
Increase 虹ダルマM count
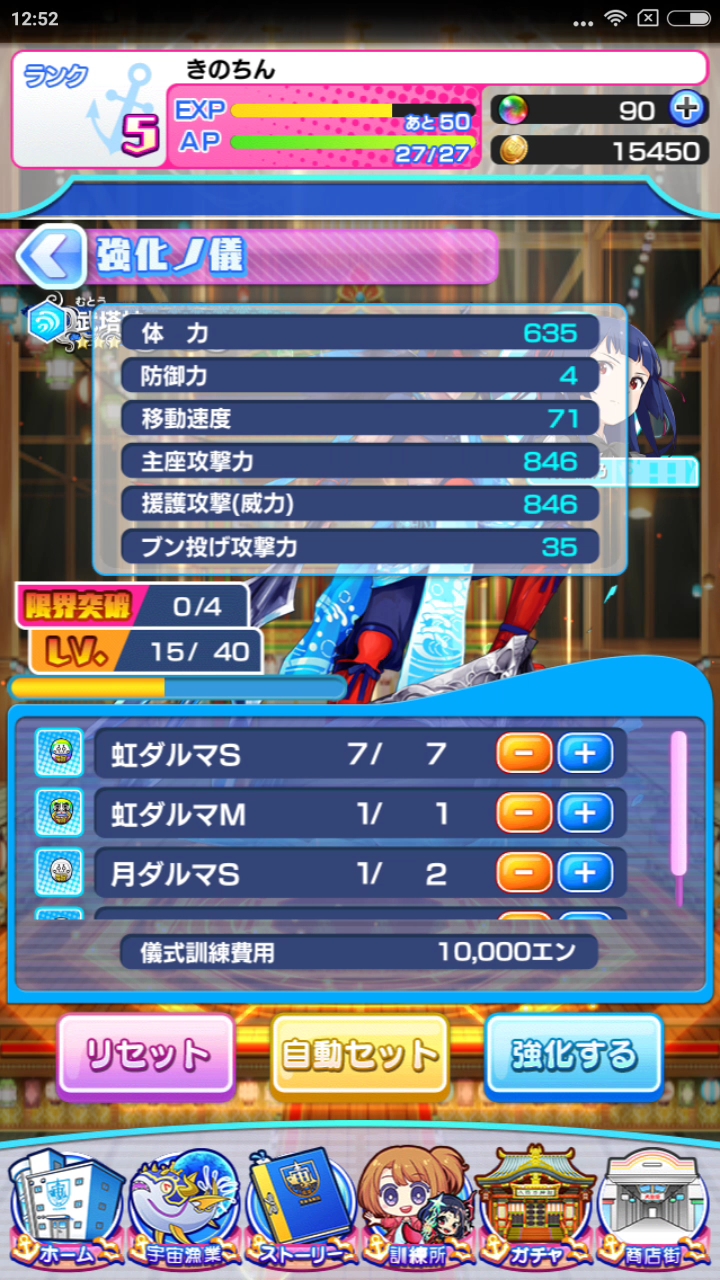tap(585, 814)
